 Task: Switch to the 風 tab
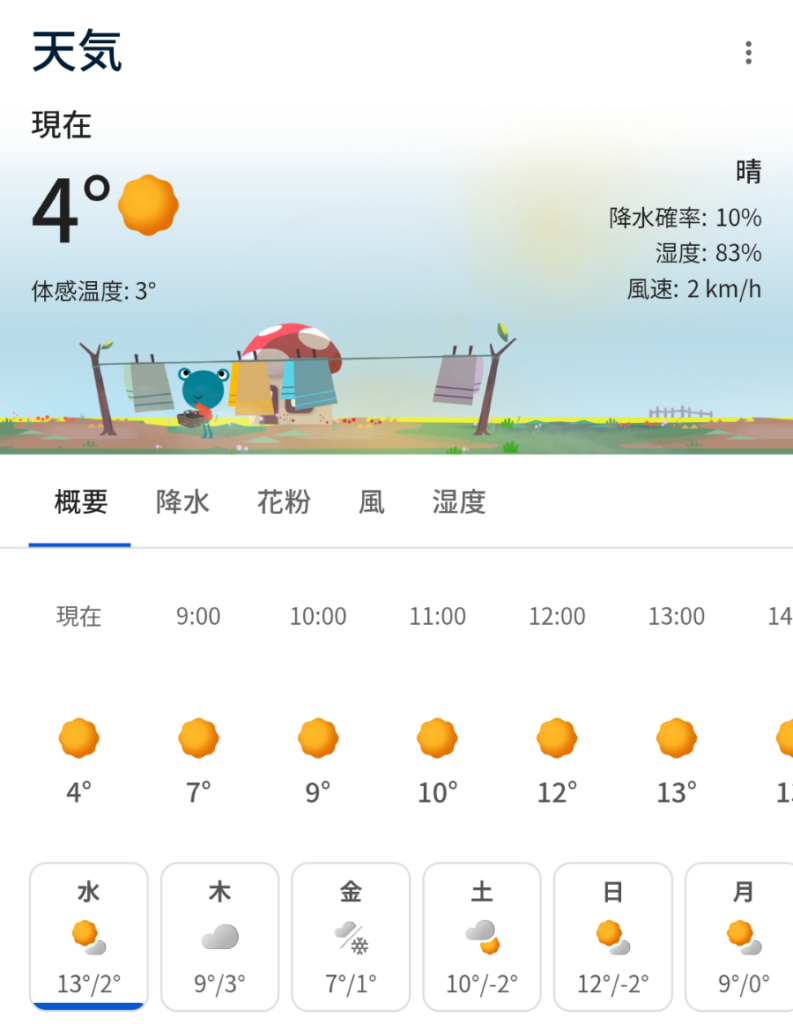tap(371, 502)
